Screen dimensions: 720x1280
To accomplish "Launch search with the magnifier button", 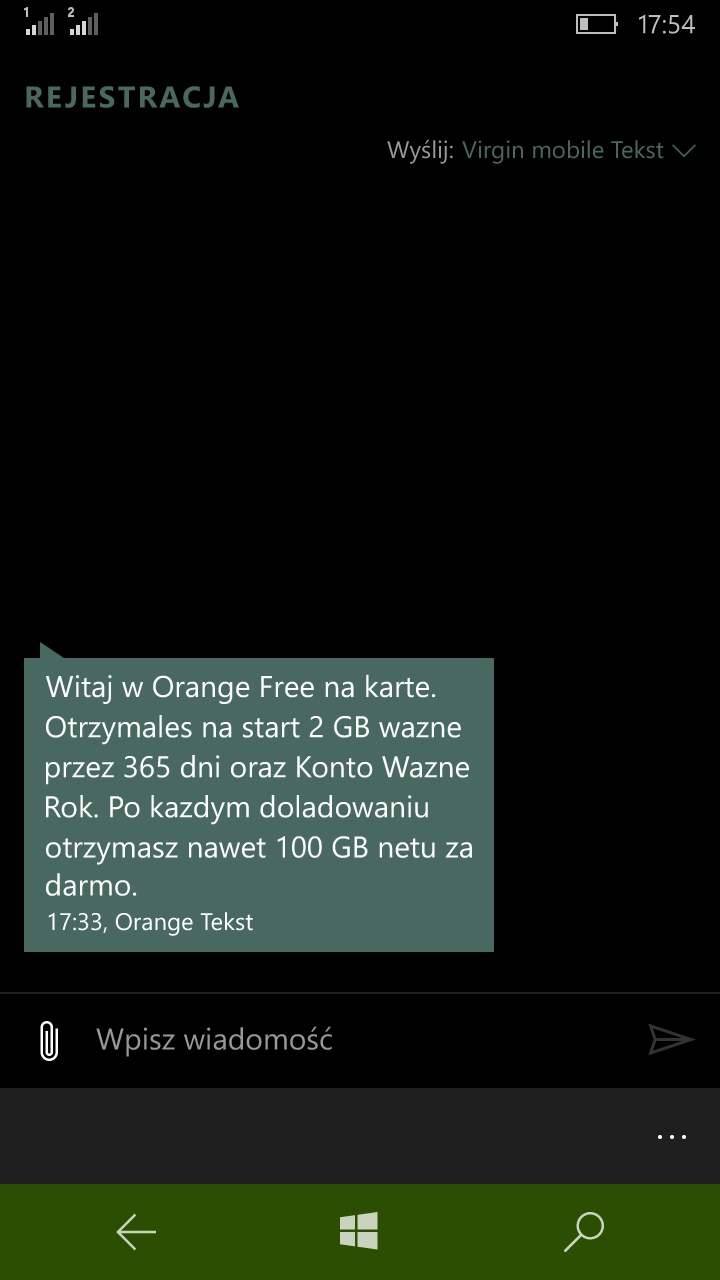I will (584, 1232).
